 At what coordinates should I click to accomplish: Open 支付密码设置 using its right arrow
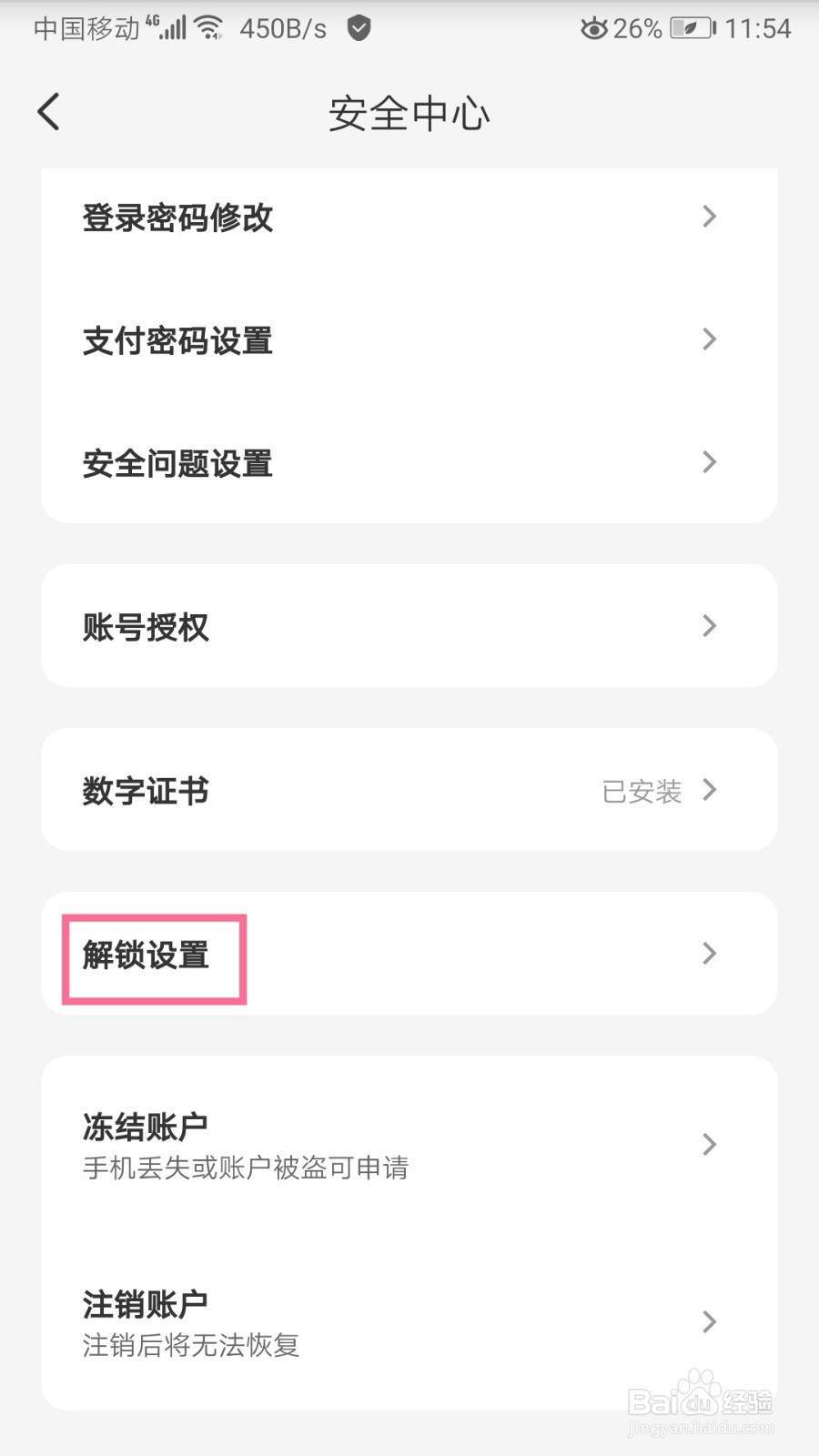[710, 339]
